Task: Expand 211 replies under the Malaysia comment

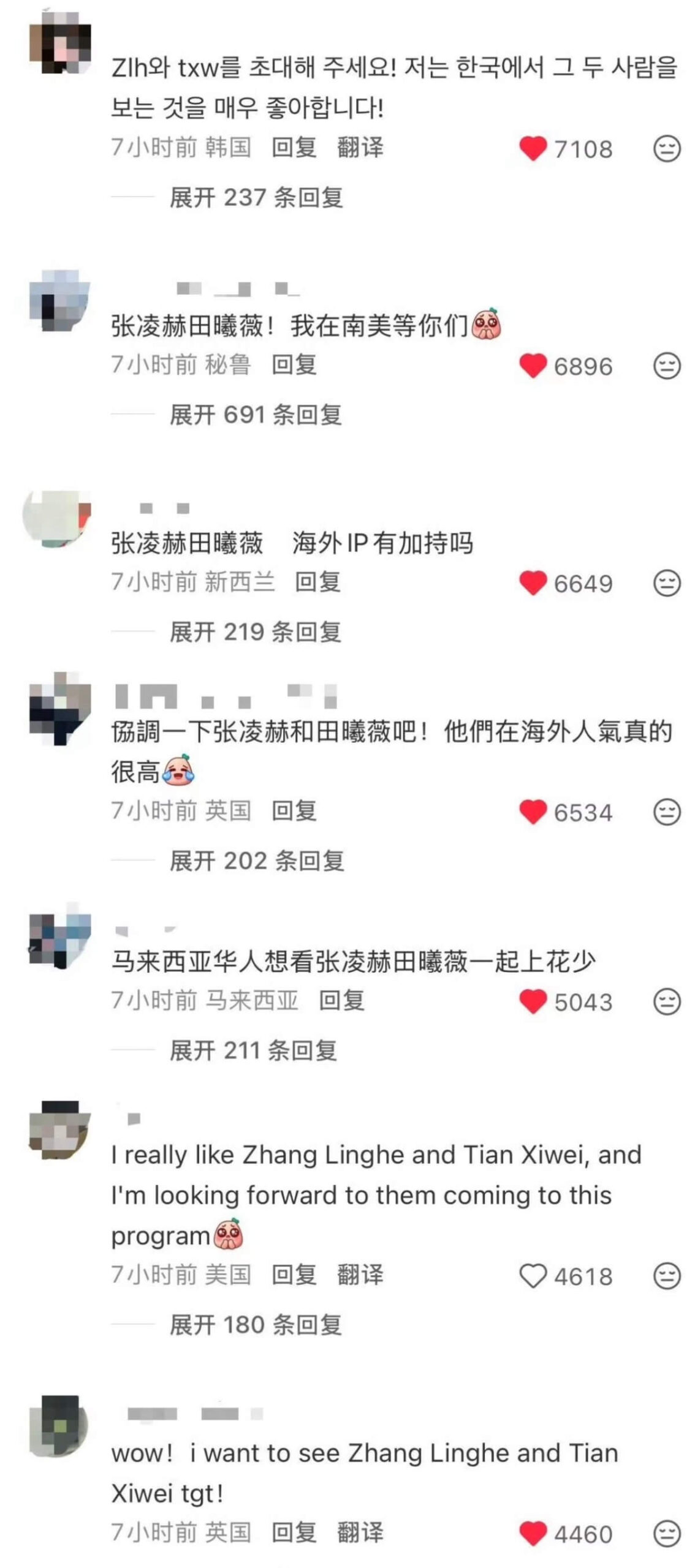Action: (x=253, y=1050)
